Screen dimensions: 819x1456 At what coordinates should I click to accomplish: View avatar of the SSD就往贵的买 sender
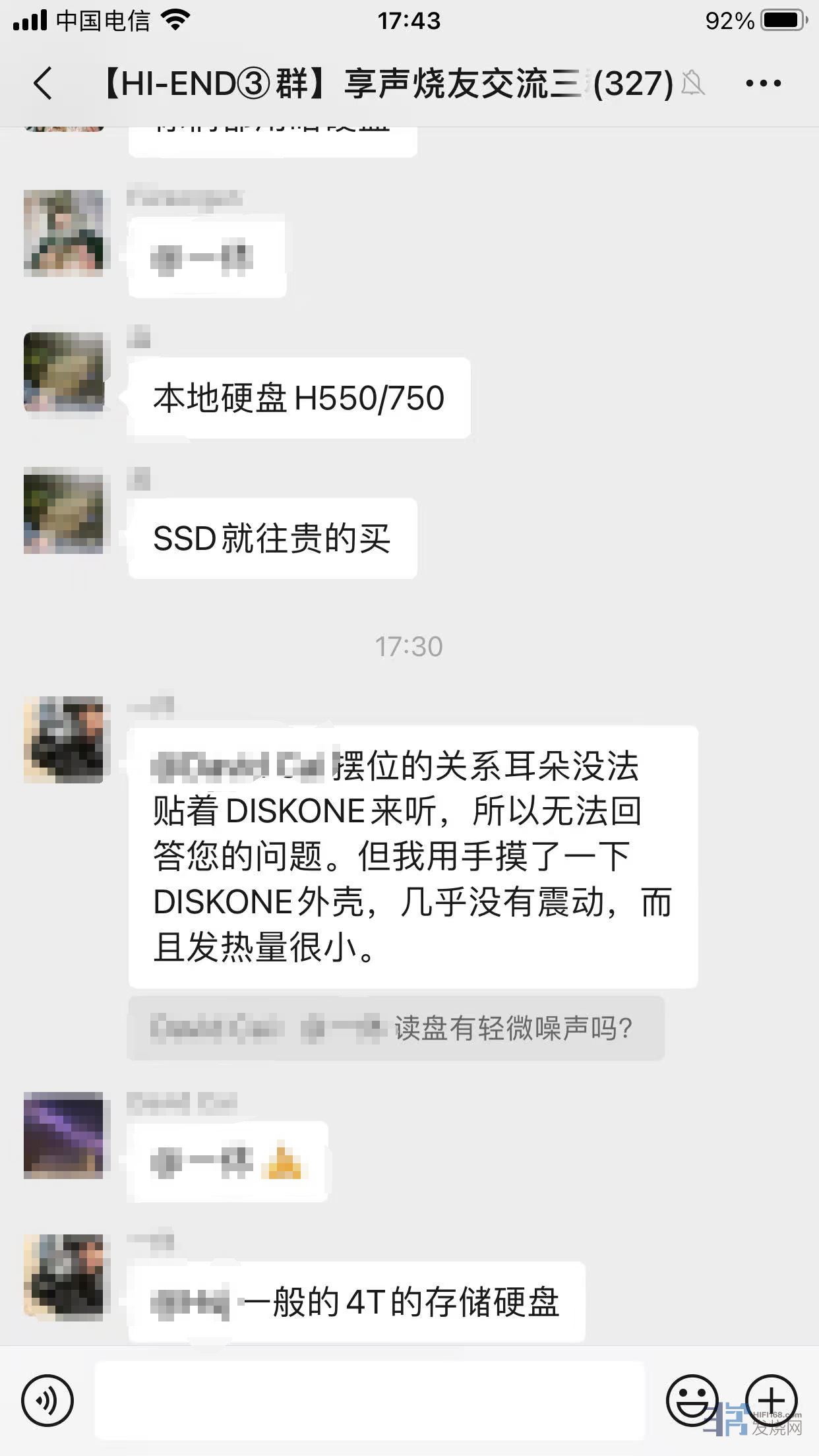tap(63, 510)
